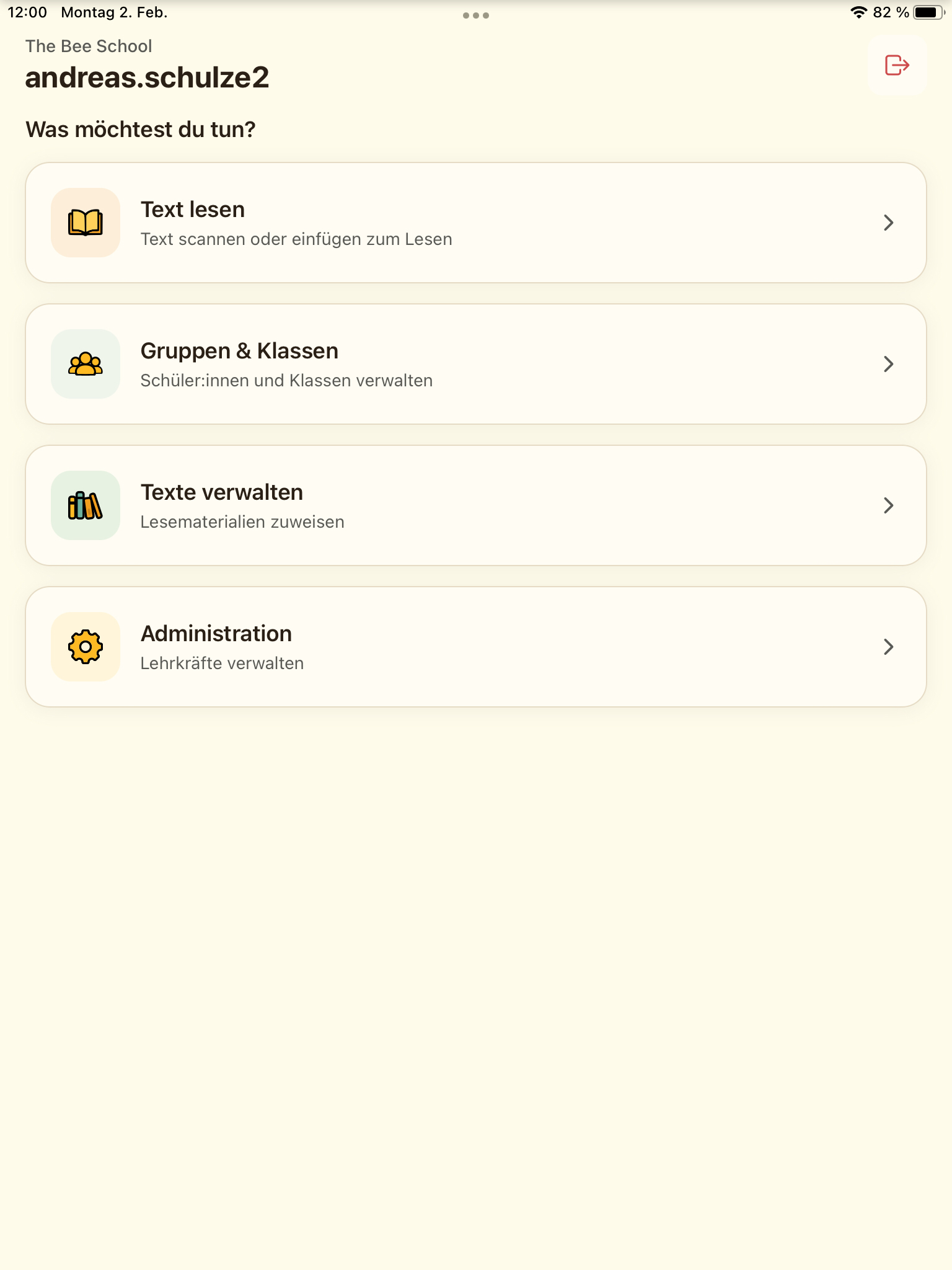
Task: Open Administration to manage teachers
Action: point(476,647)
